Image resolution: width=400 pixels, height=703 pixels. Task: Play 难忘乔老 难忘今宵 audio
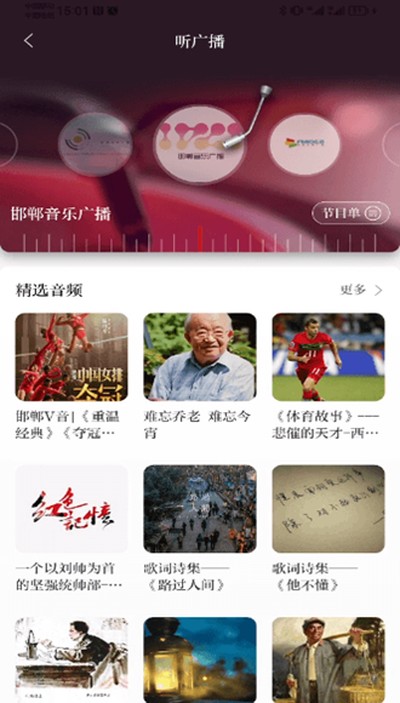tap(200, 377)
